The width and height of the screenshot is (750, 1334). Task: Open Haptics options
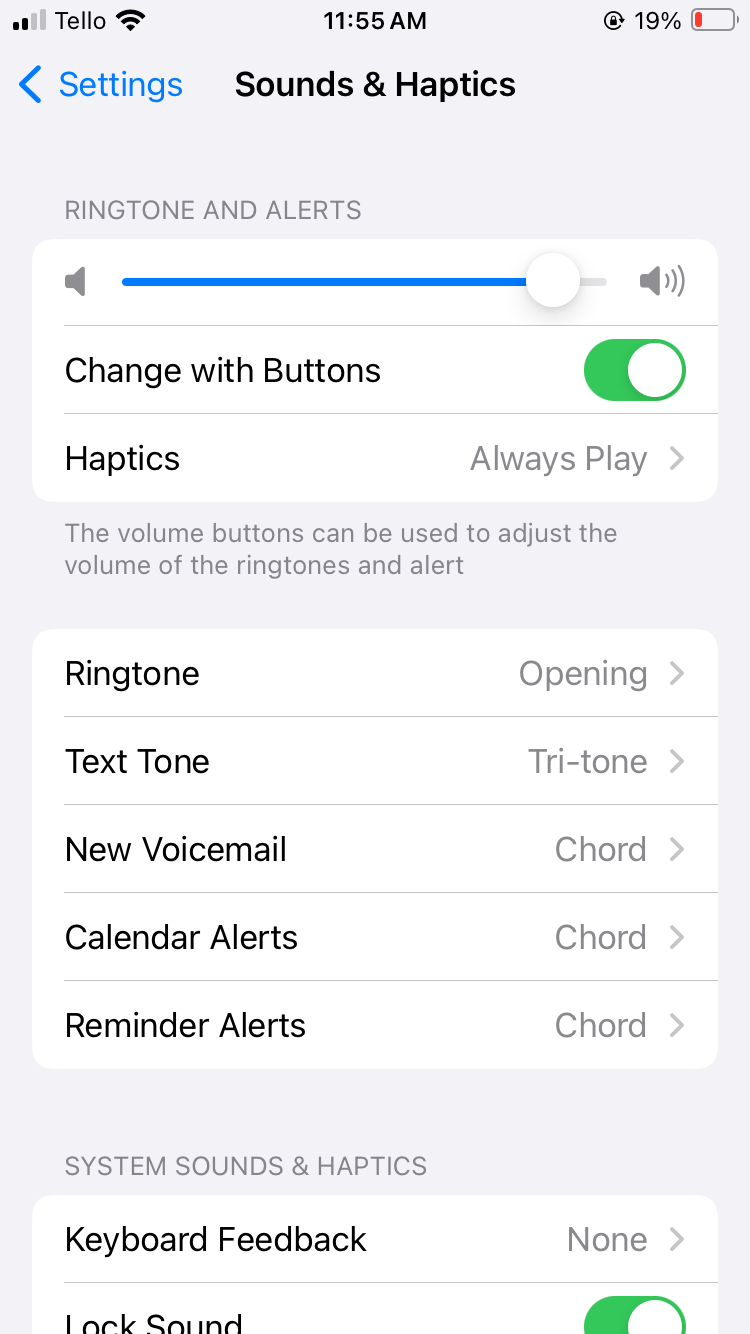pos(375,458)
